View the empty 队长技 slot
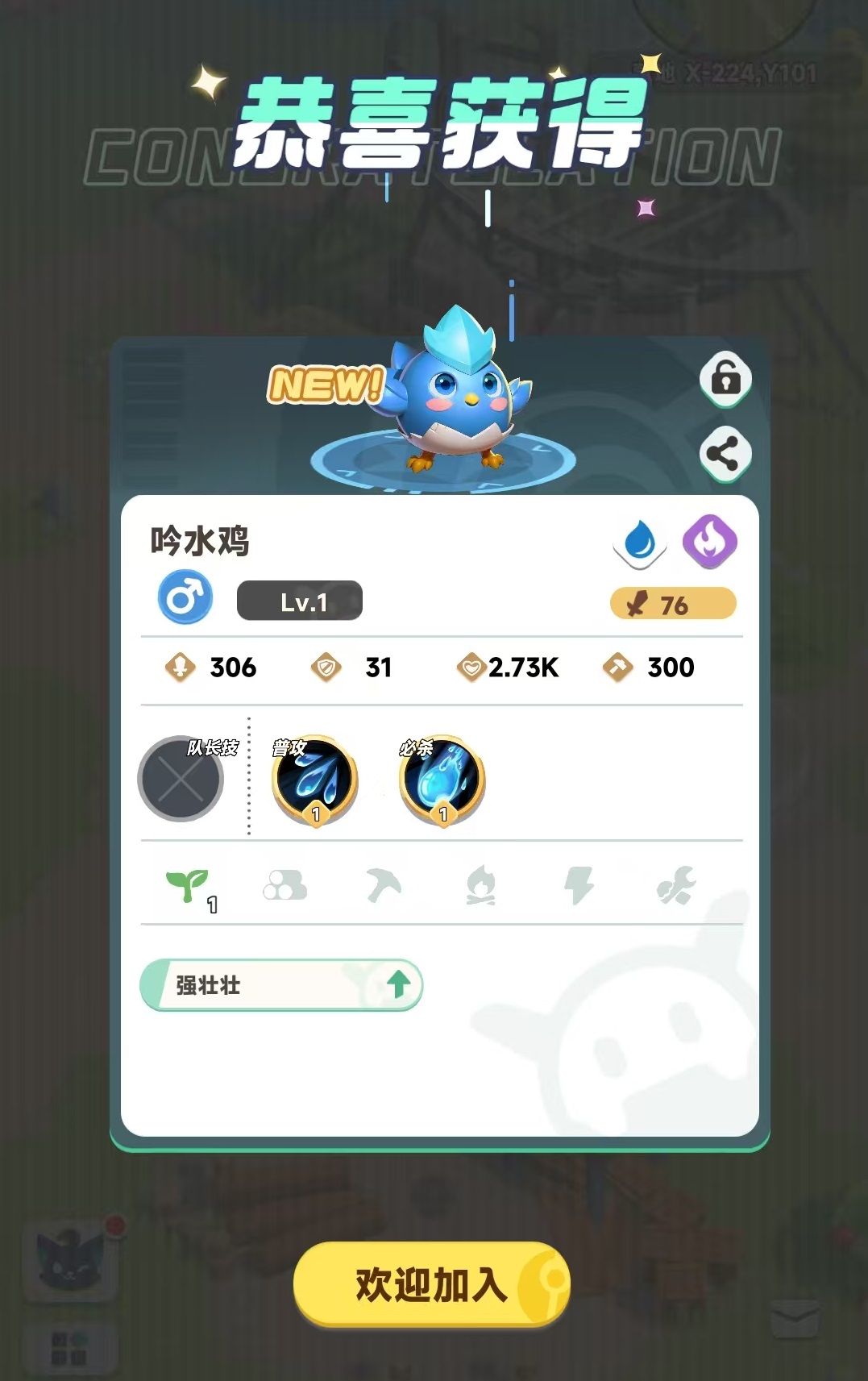868x1381 pixels. click(181, 780)
